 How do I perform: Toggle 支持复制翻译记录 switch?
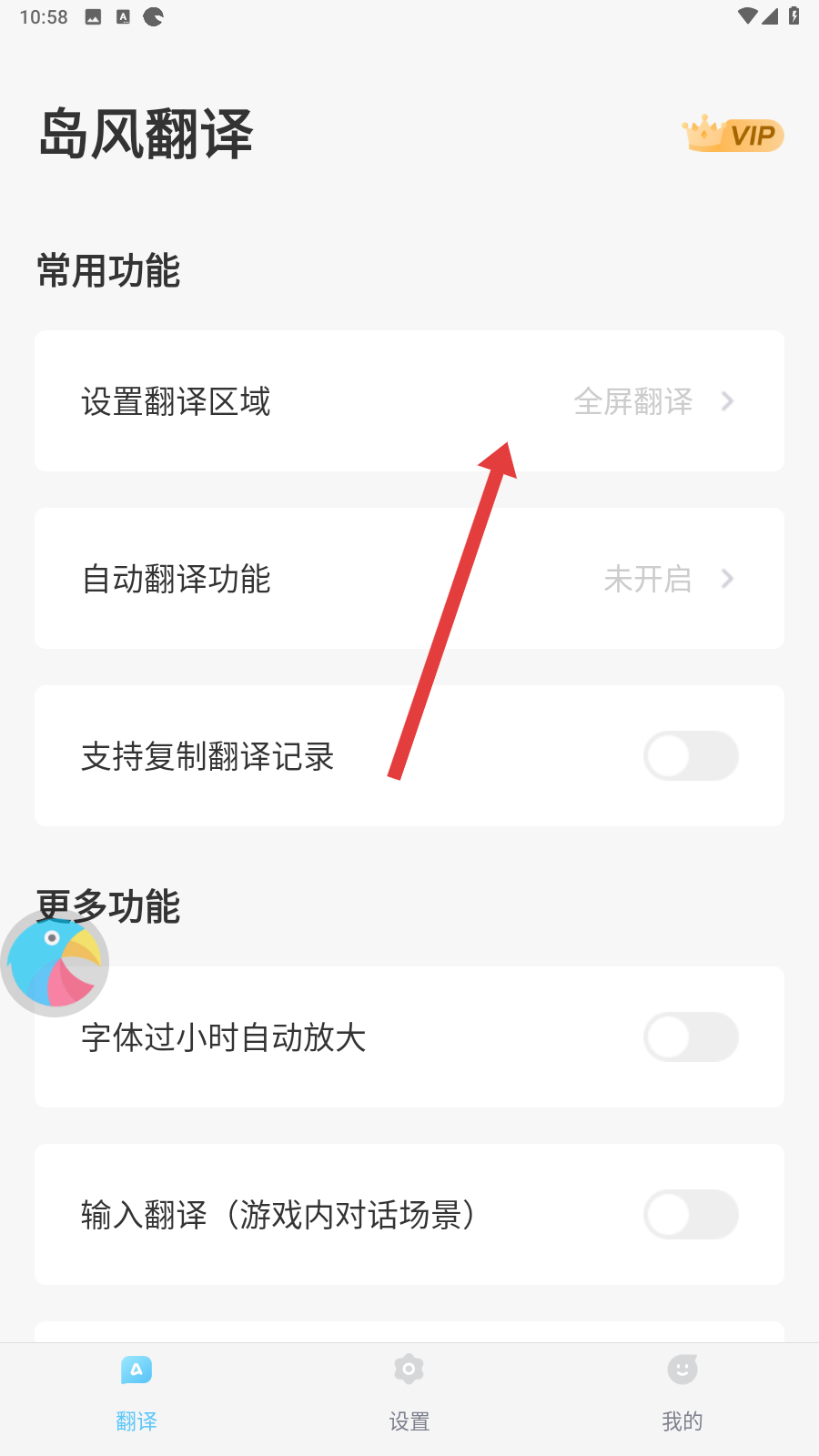click(x=691, y=756)
